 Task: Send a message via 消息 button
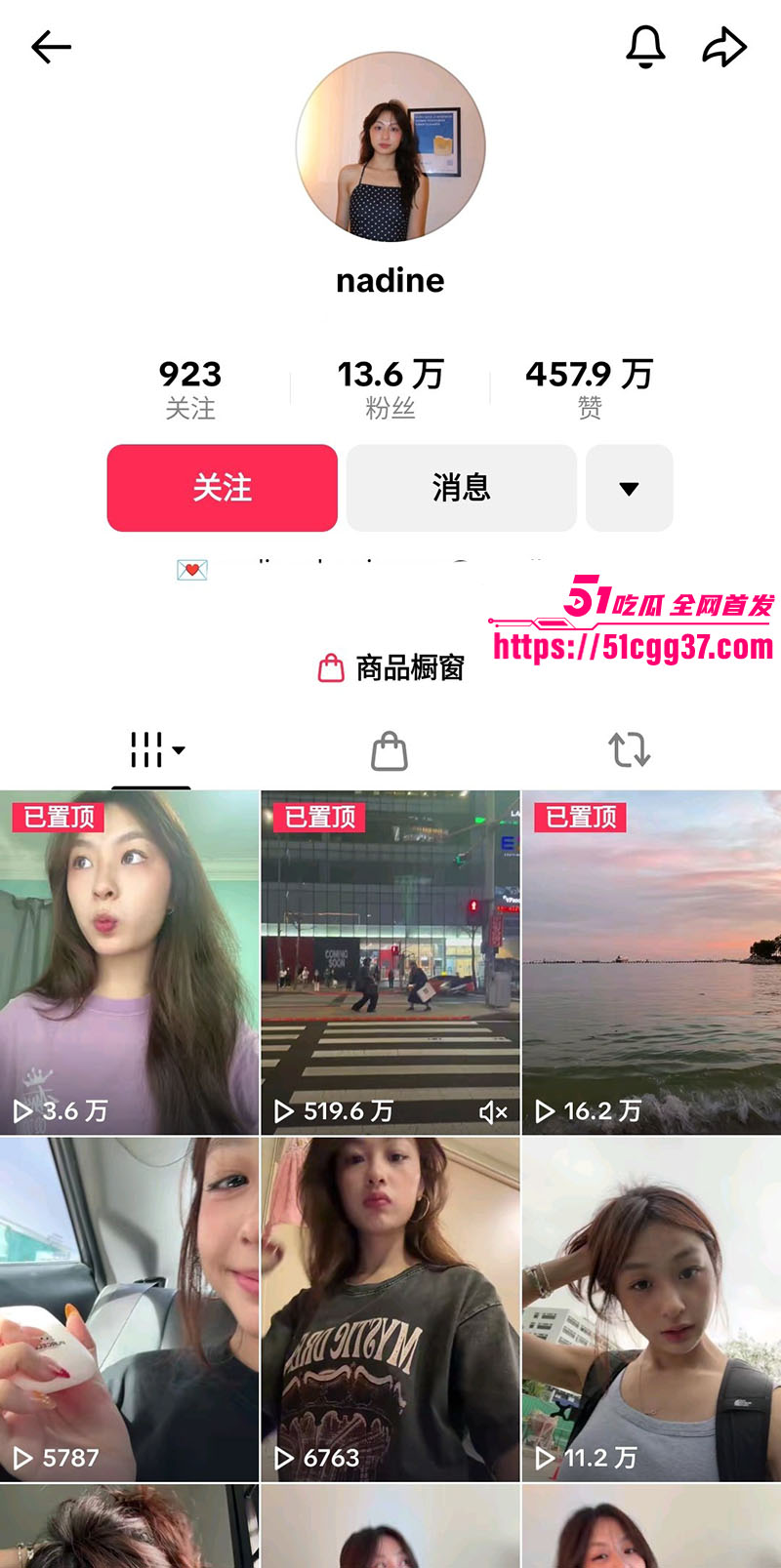(x=462, y=488)
